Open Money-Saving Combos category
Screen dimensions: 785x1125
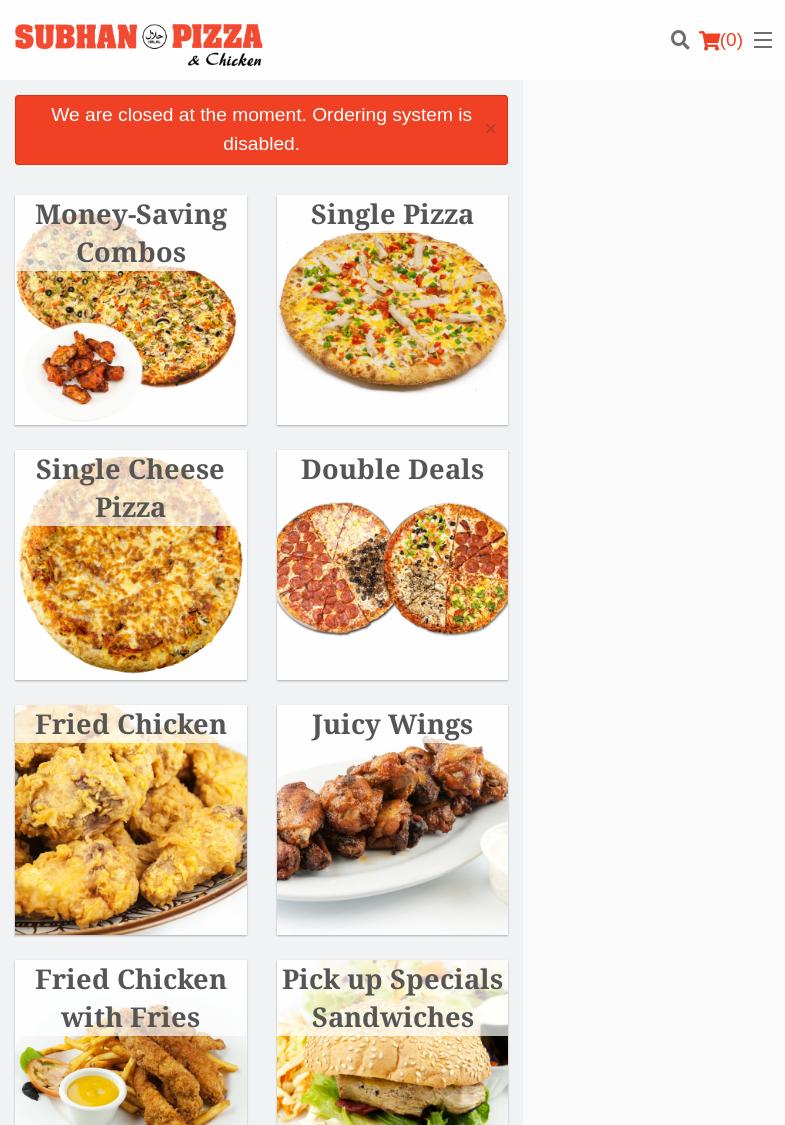click(131, 310)
